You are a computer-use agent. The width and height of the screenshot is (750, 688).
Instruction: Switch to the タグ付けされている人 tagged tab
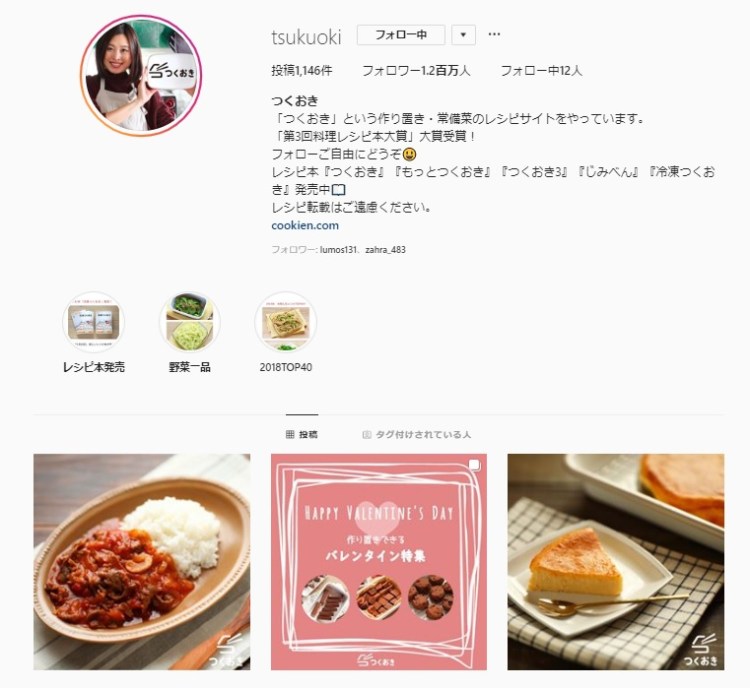click(416, 435)
